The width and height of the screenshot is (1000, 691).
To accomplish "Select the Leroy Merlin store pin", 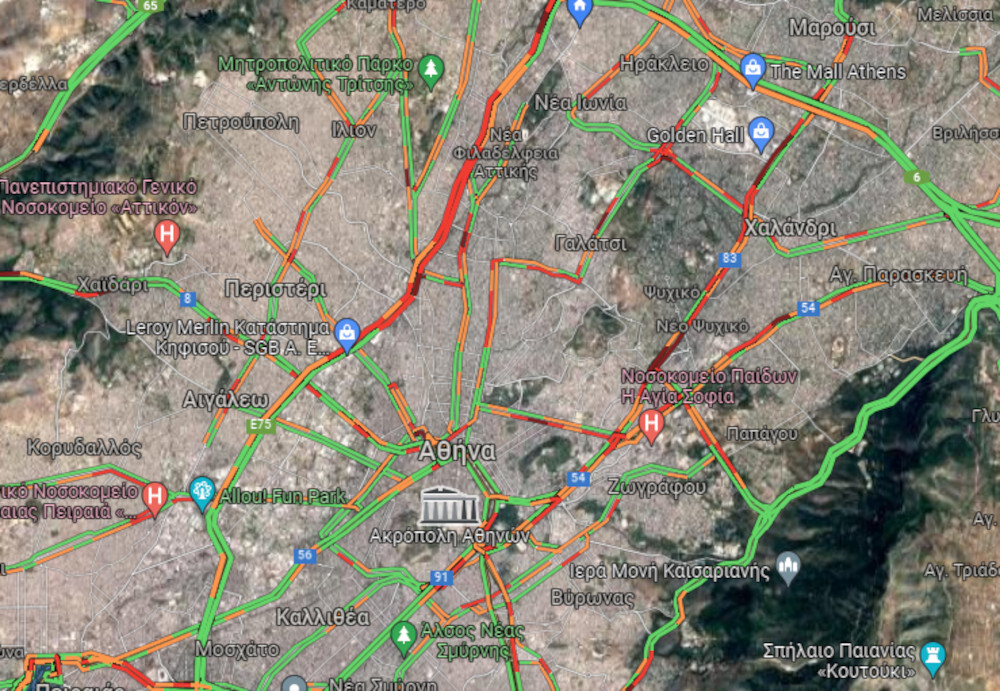I will [x=347, y=333].
